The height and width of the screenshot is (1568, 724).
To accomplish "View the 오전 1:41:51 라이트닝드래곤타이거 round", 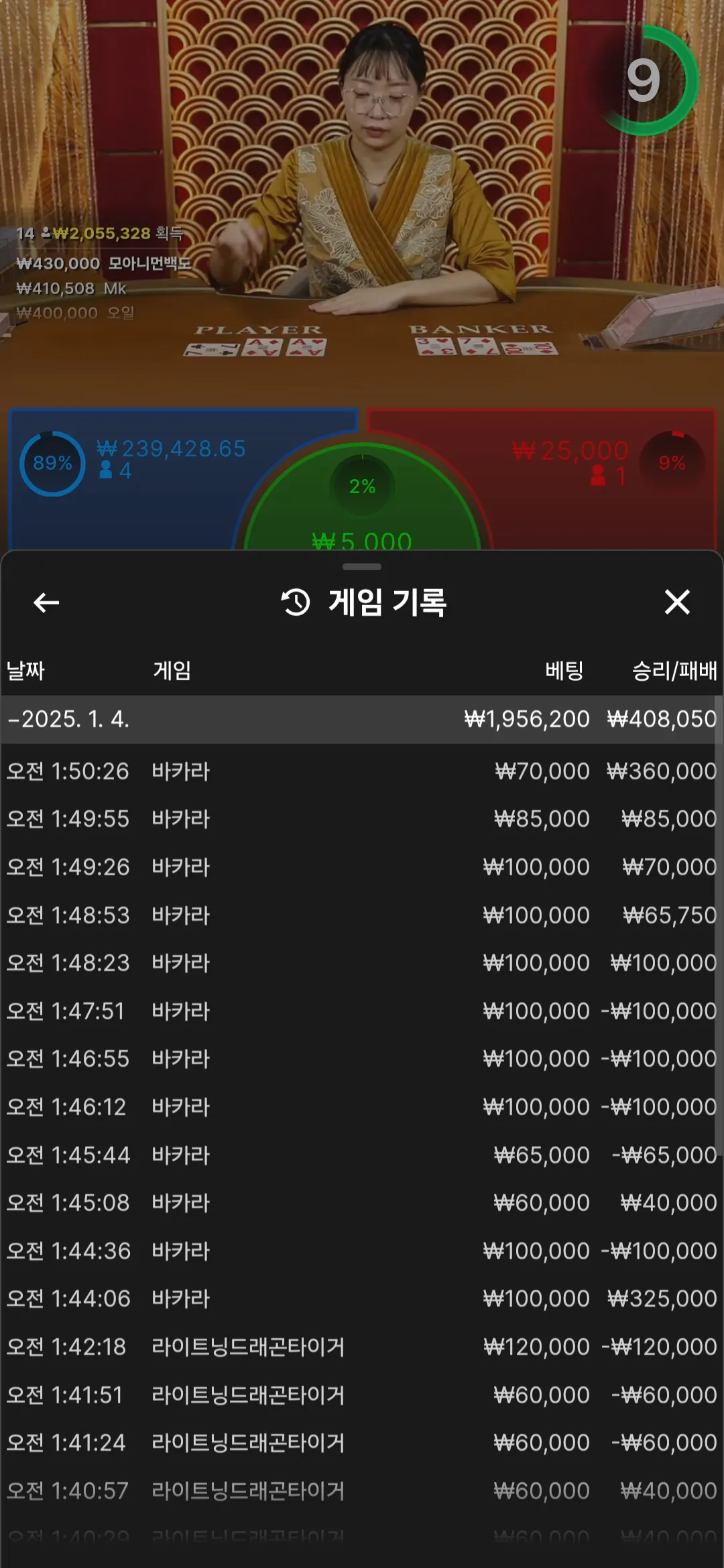I will tap(362, 1395).
